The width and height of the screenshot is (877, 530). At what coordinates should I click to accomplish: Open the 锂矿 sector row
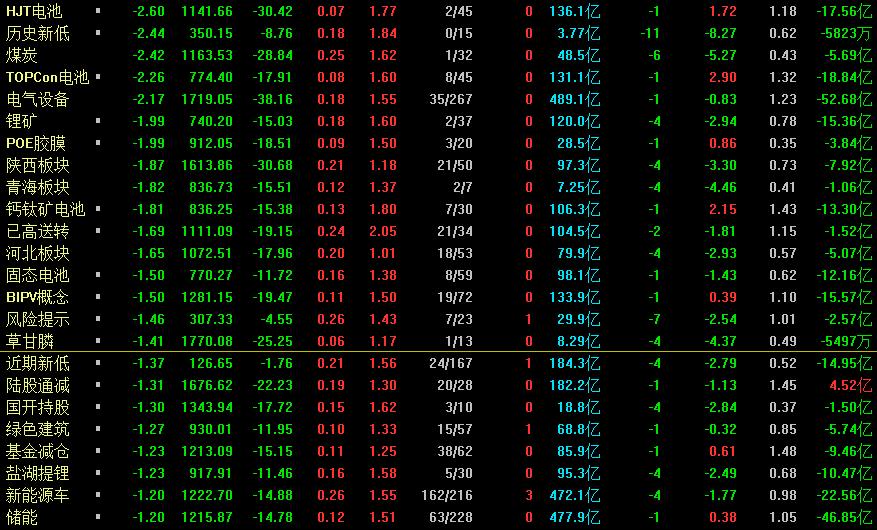coord(22,121)
